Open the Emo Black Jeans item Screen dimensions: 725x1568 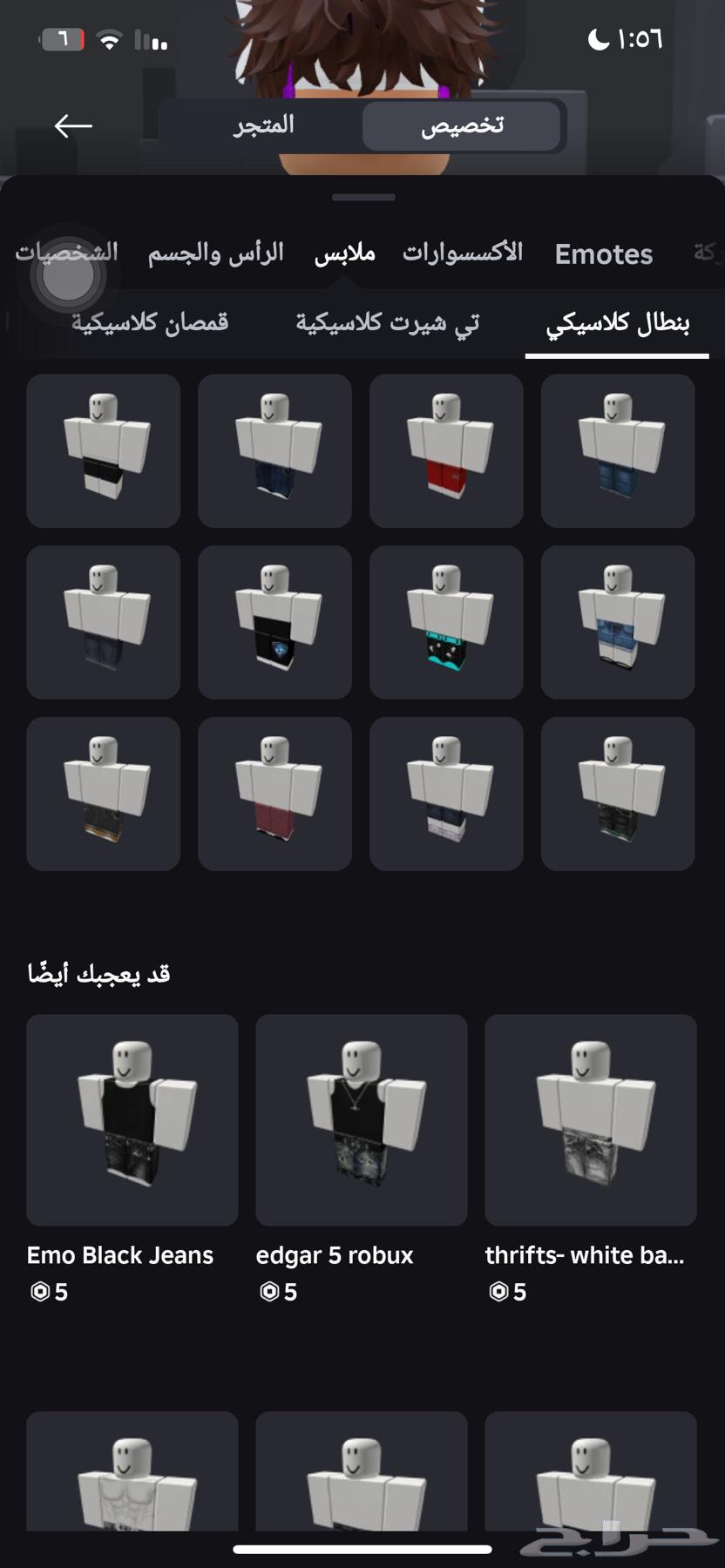pos(132,1120)
